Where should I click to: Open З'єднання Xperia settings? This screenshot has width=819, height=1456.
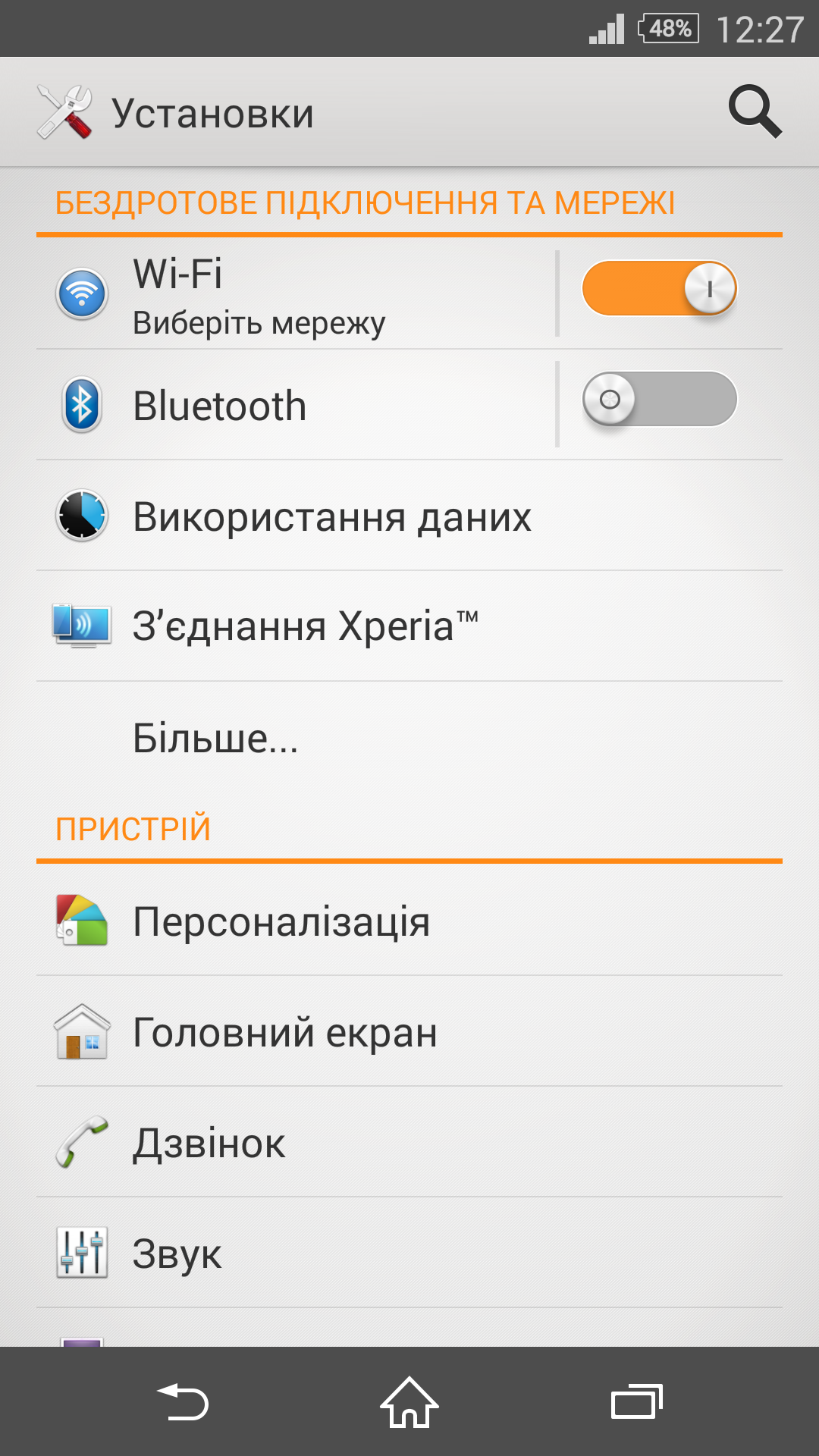click(x=409, y=626)
